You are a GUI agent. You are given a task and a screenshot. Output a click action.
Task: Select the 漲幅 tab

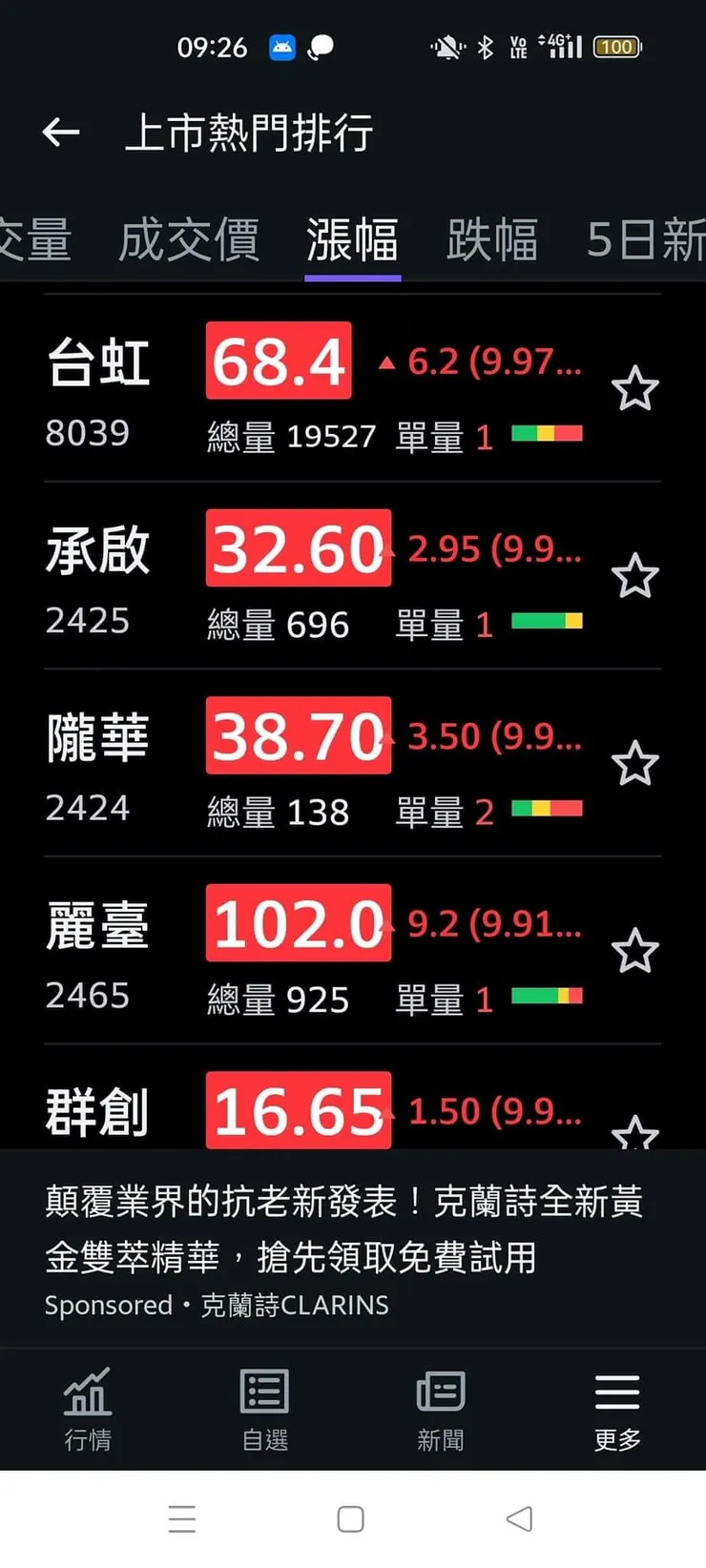pos(352,238)
